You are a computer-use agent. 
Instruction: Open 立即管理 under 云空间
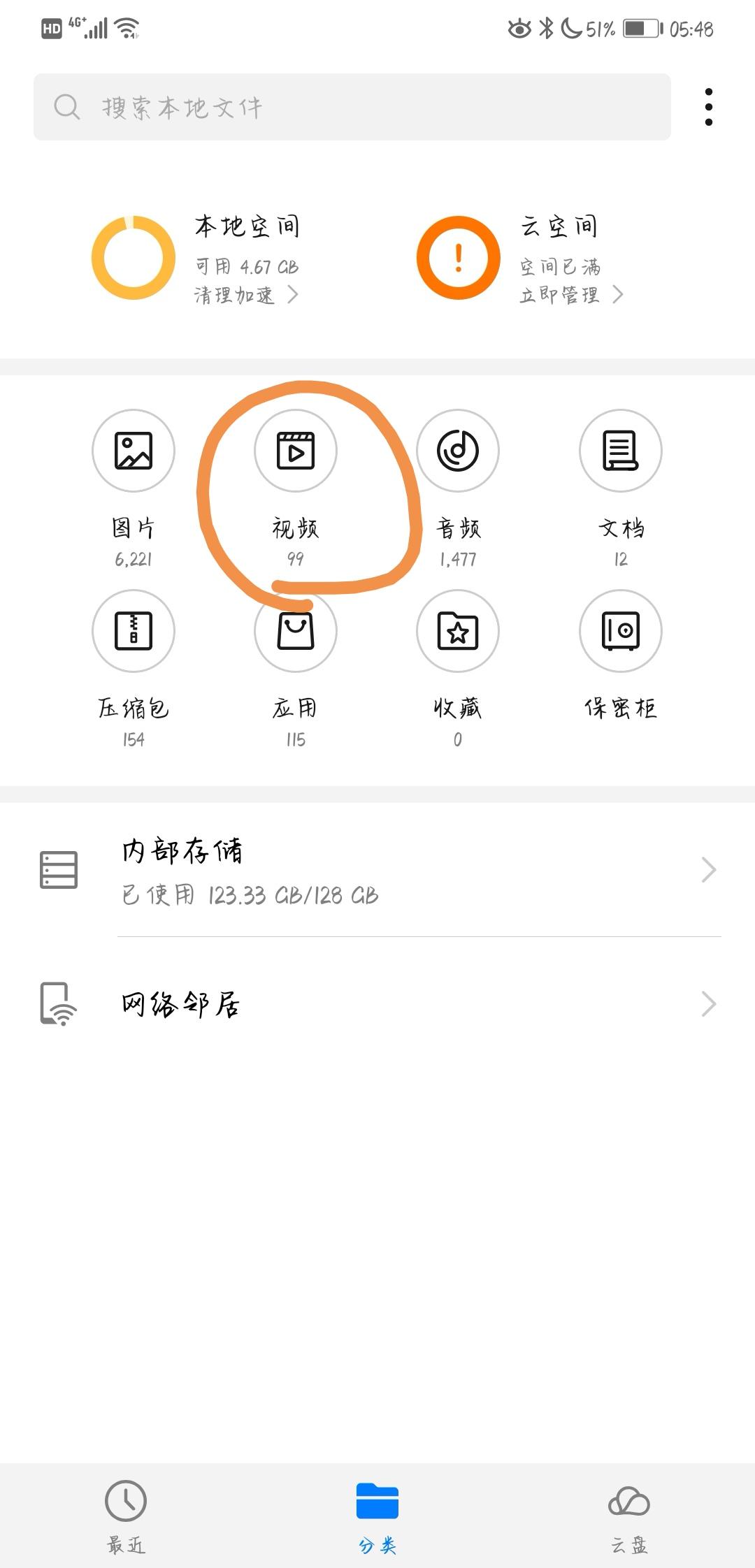coord(571,295)
